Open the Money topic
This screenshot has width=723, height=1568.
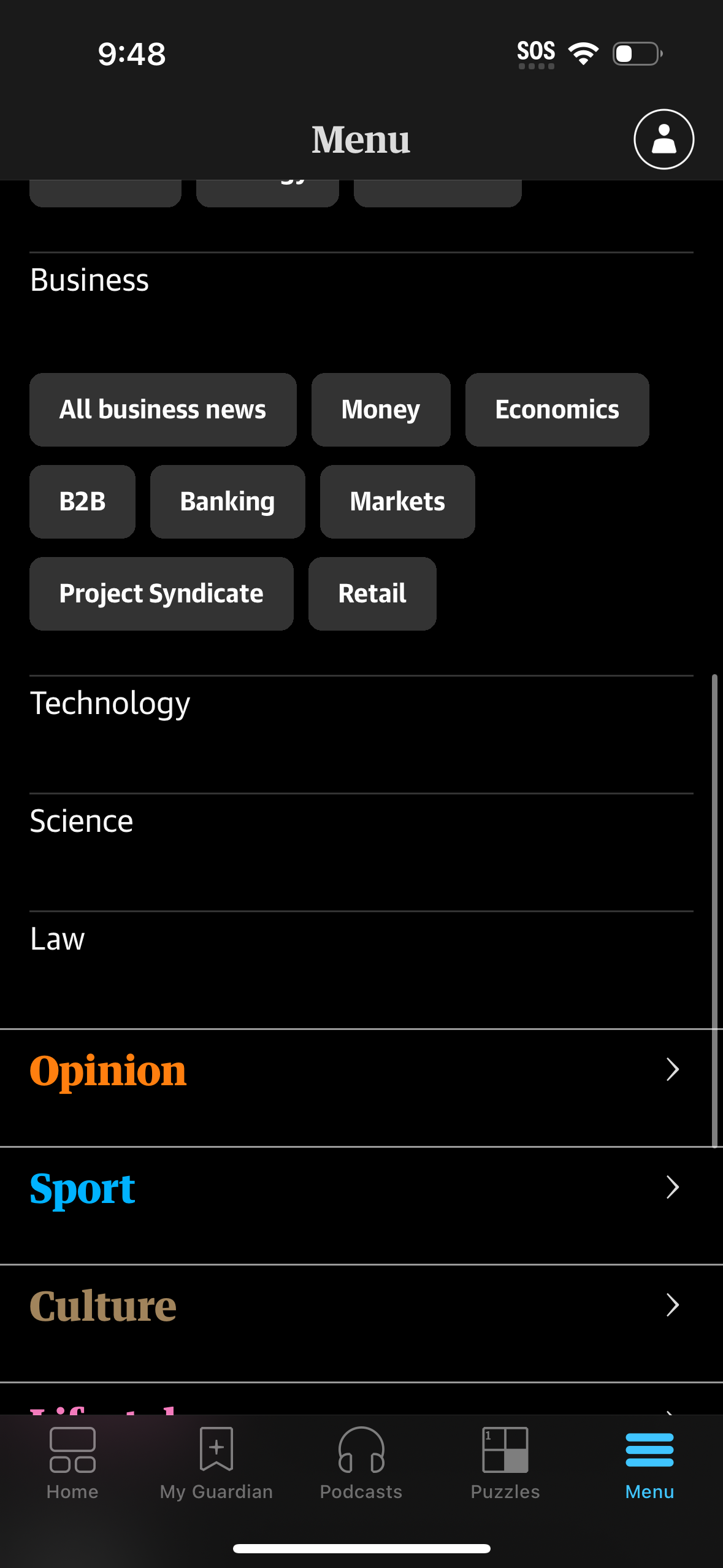pyautogui.click(x=380, y=409)
